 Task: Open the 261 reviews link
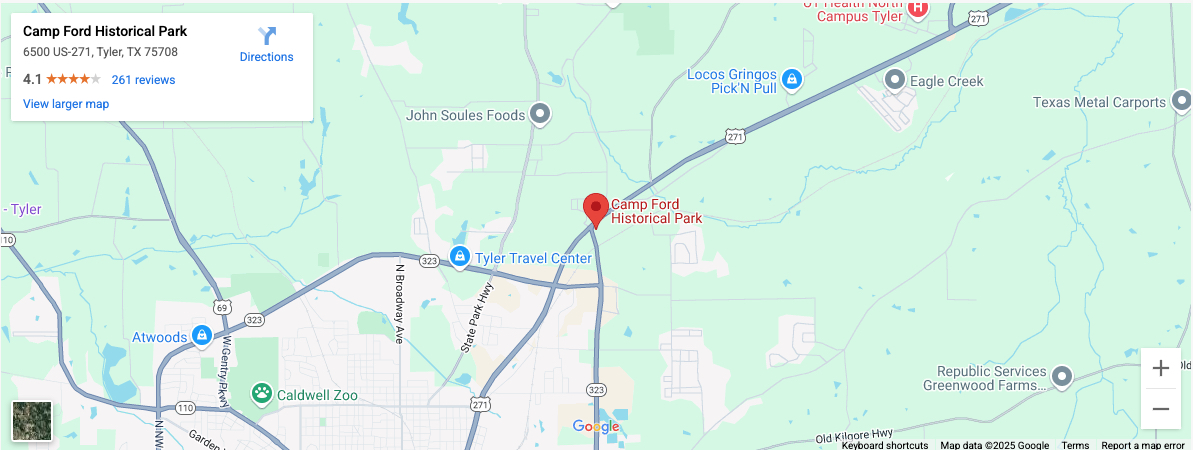[x=143, y=80]
